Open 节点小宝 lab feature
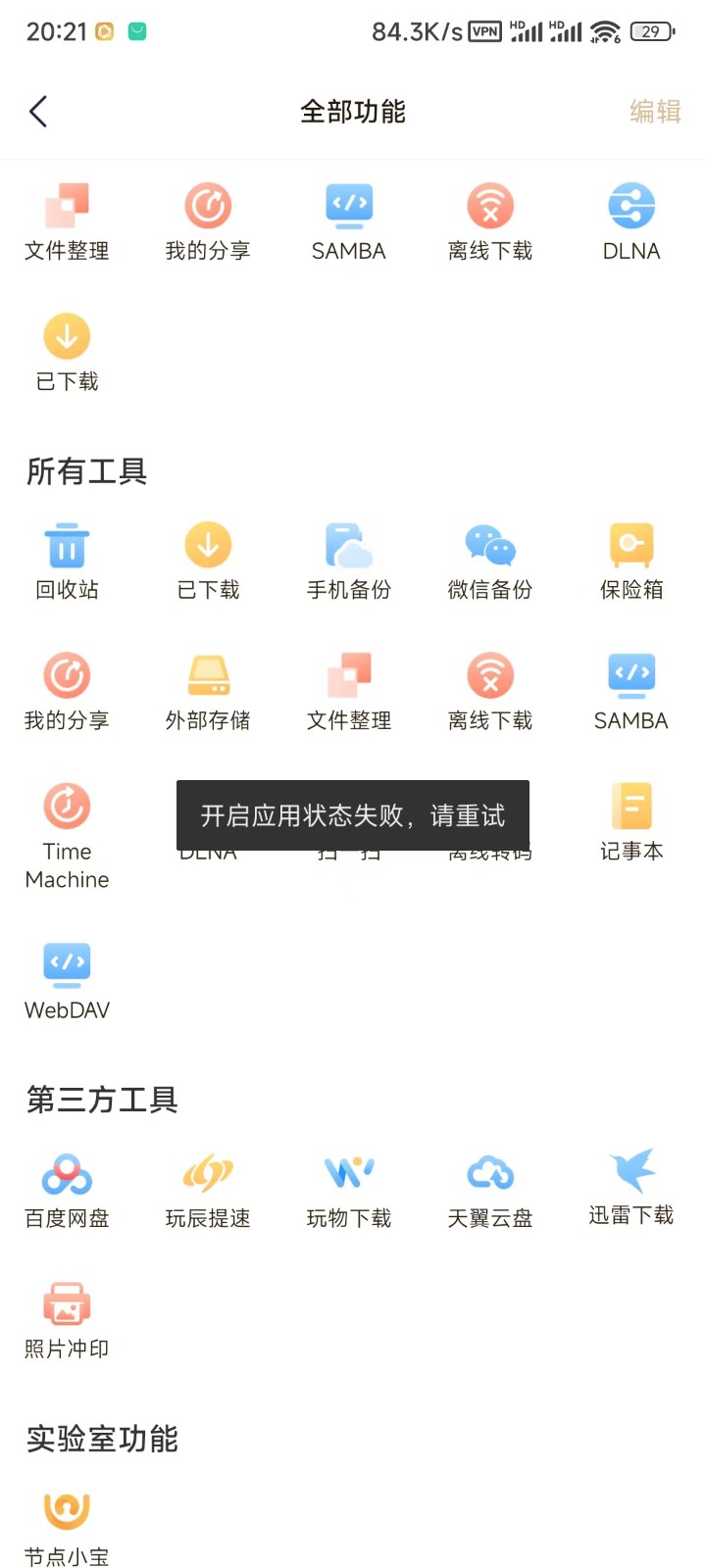This screenshot has height=1568, width=706. pos(67,1527)
